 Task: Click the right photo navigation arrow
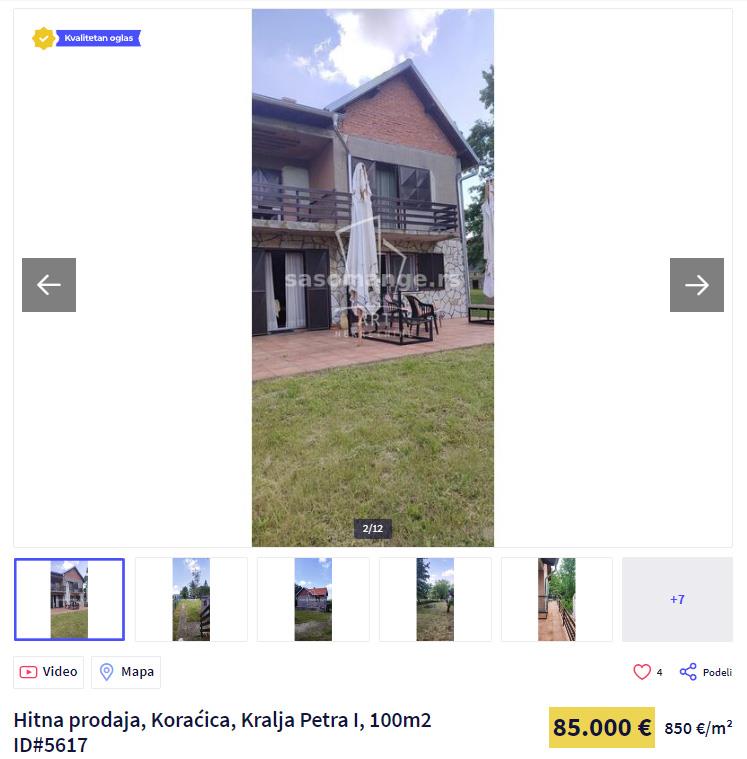pos(698,285)
